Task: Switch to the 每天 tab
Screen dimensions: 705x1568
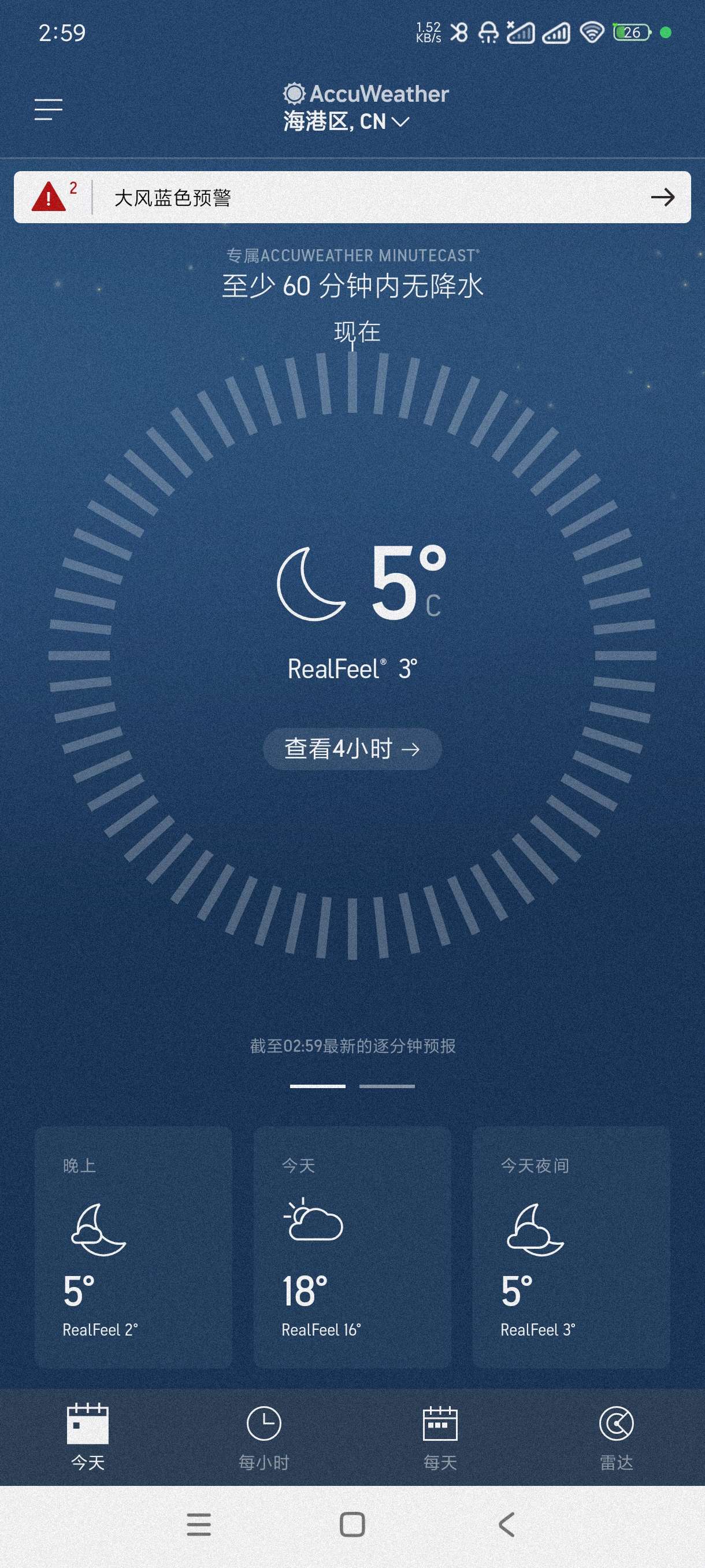Action: click(x=440, y=1437)
